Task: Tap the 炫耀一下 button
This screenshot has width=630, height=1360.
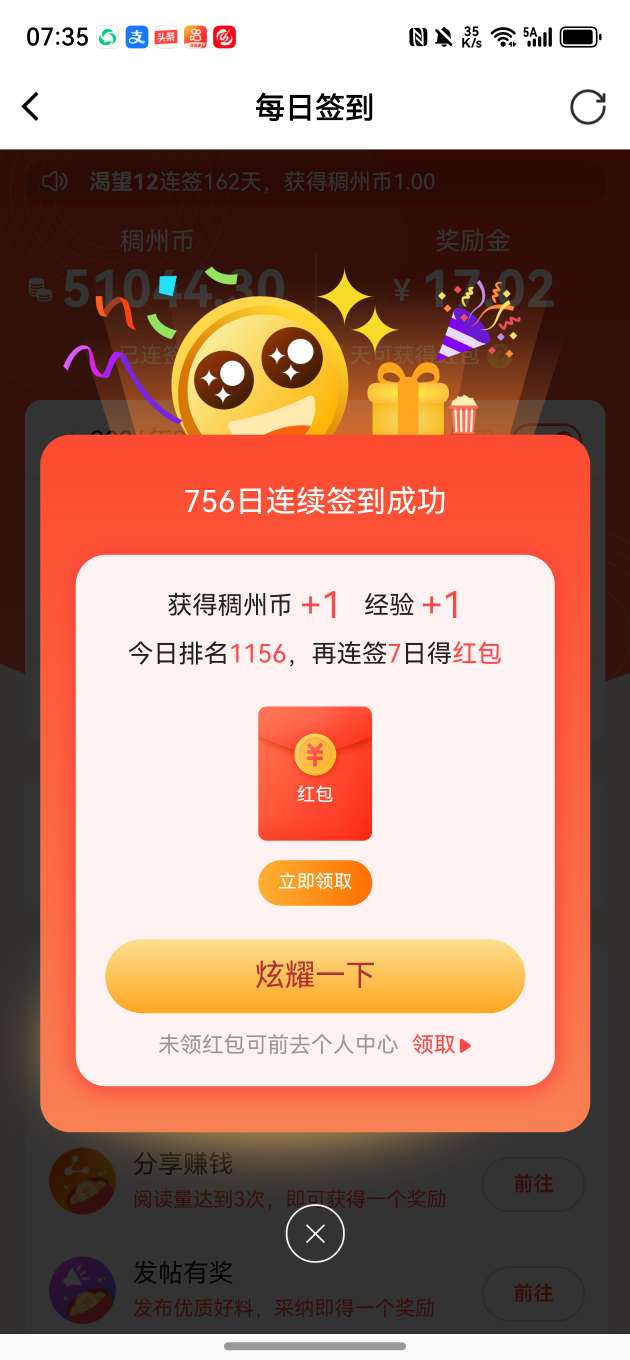Action: 315,975
